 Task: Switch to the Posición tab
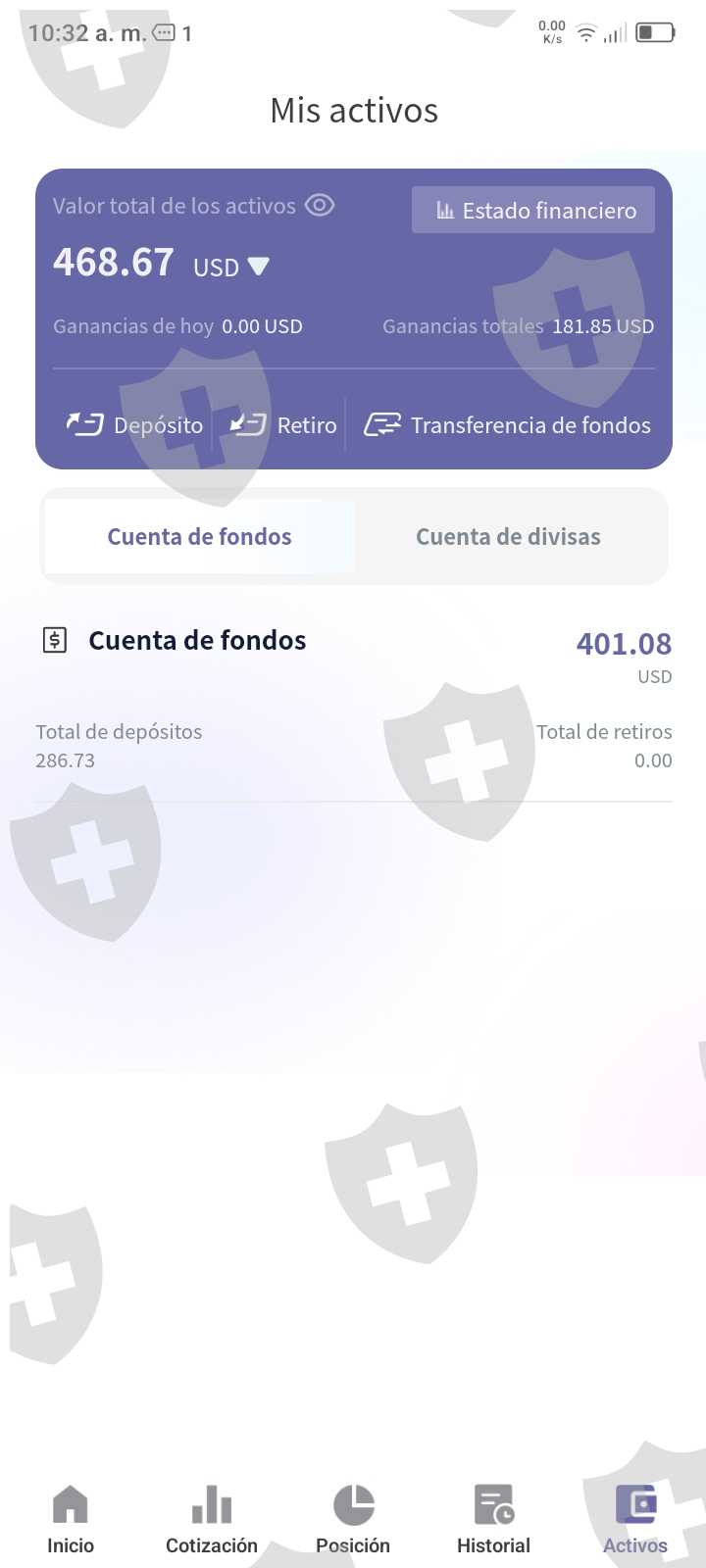pos(353,1520)
